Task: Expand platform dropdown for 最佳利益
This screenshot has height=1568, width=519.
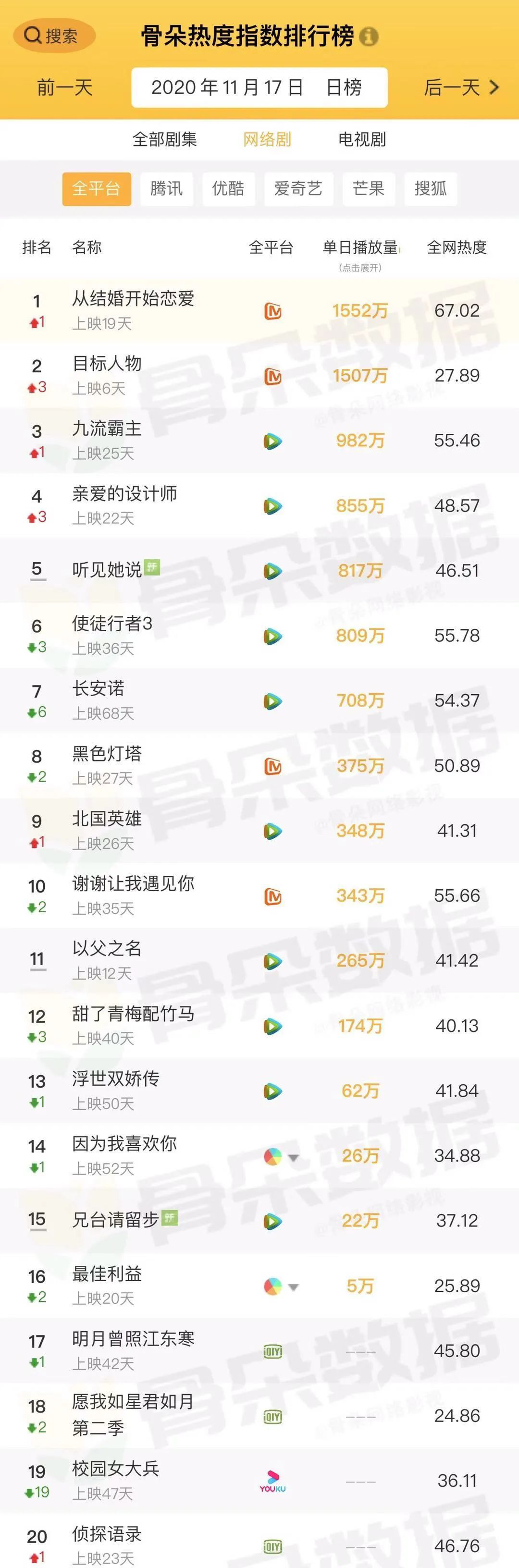Action: point(293,1287)
